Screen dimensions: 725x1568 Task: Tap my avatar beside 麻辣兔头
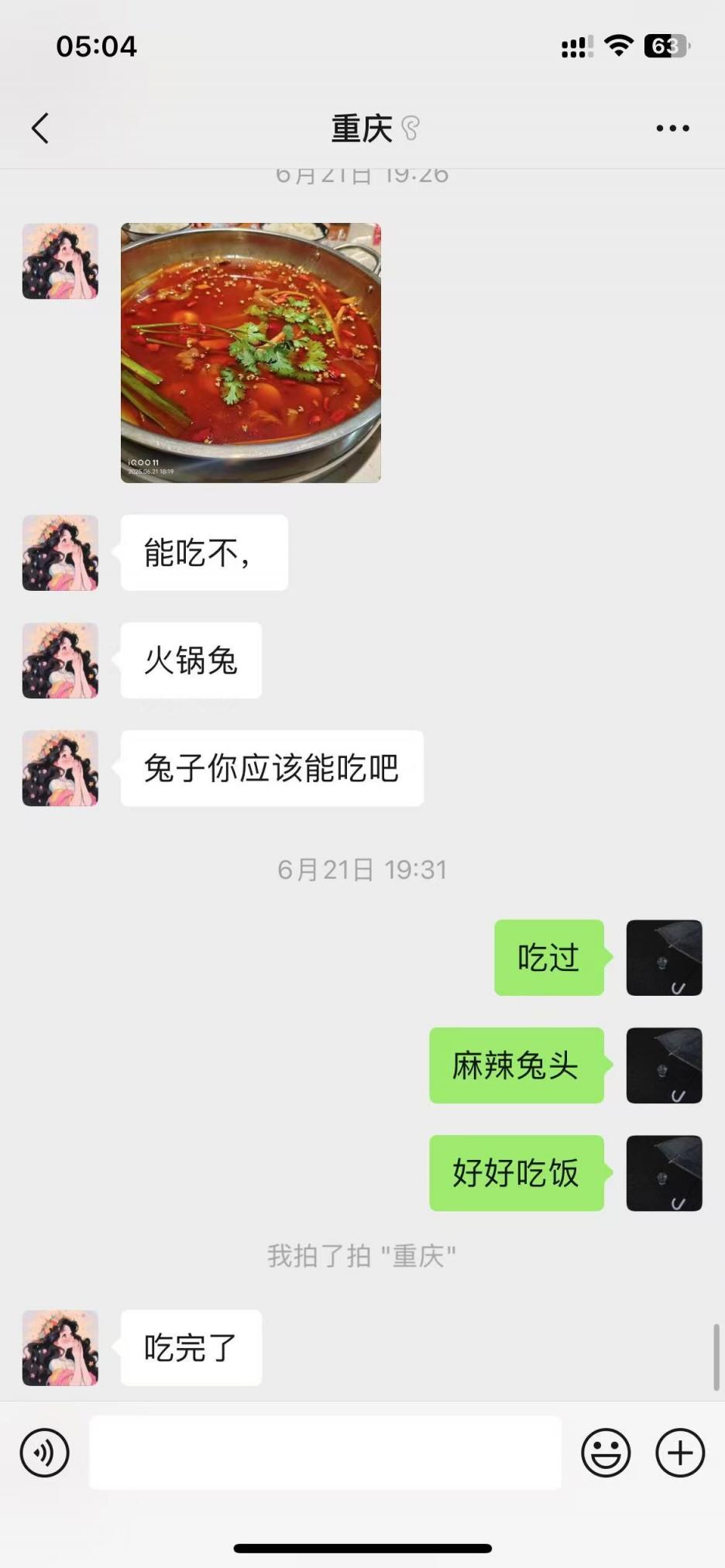(664, 1065)
